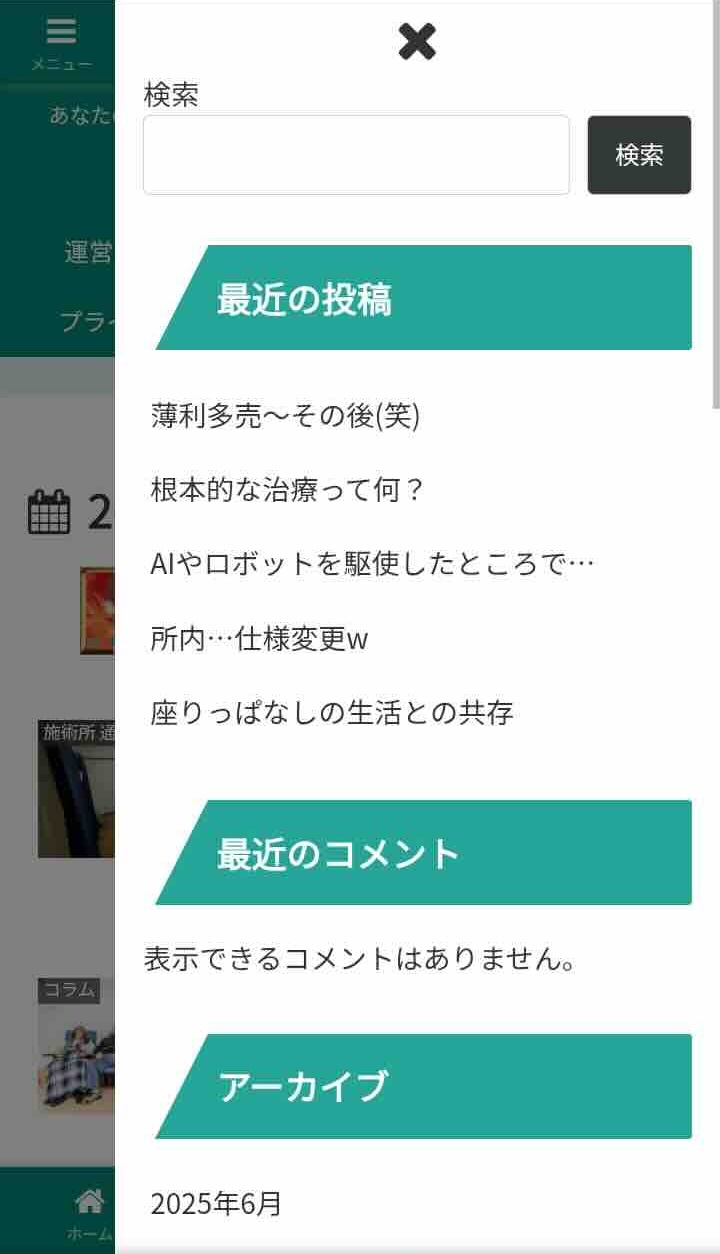Open post 所内…仕様変更w
Screen dimensions: 720x1254
259,638
